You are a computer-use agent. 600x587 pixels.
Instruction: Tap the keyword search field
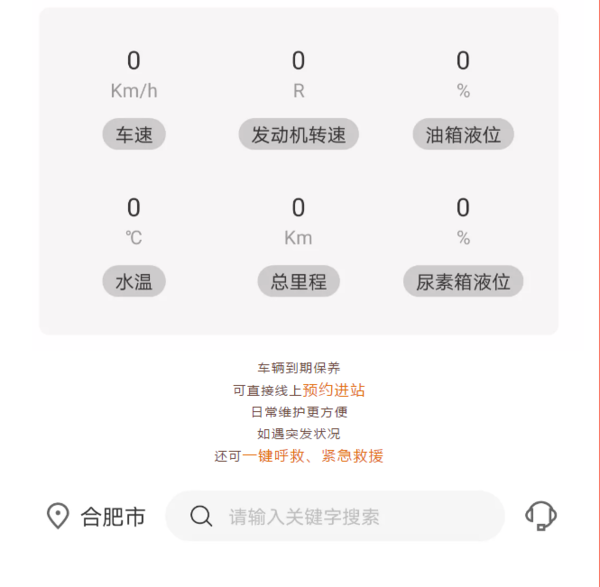[x=335, y=516]
